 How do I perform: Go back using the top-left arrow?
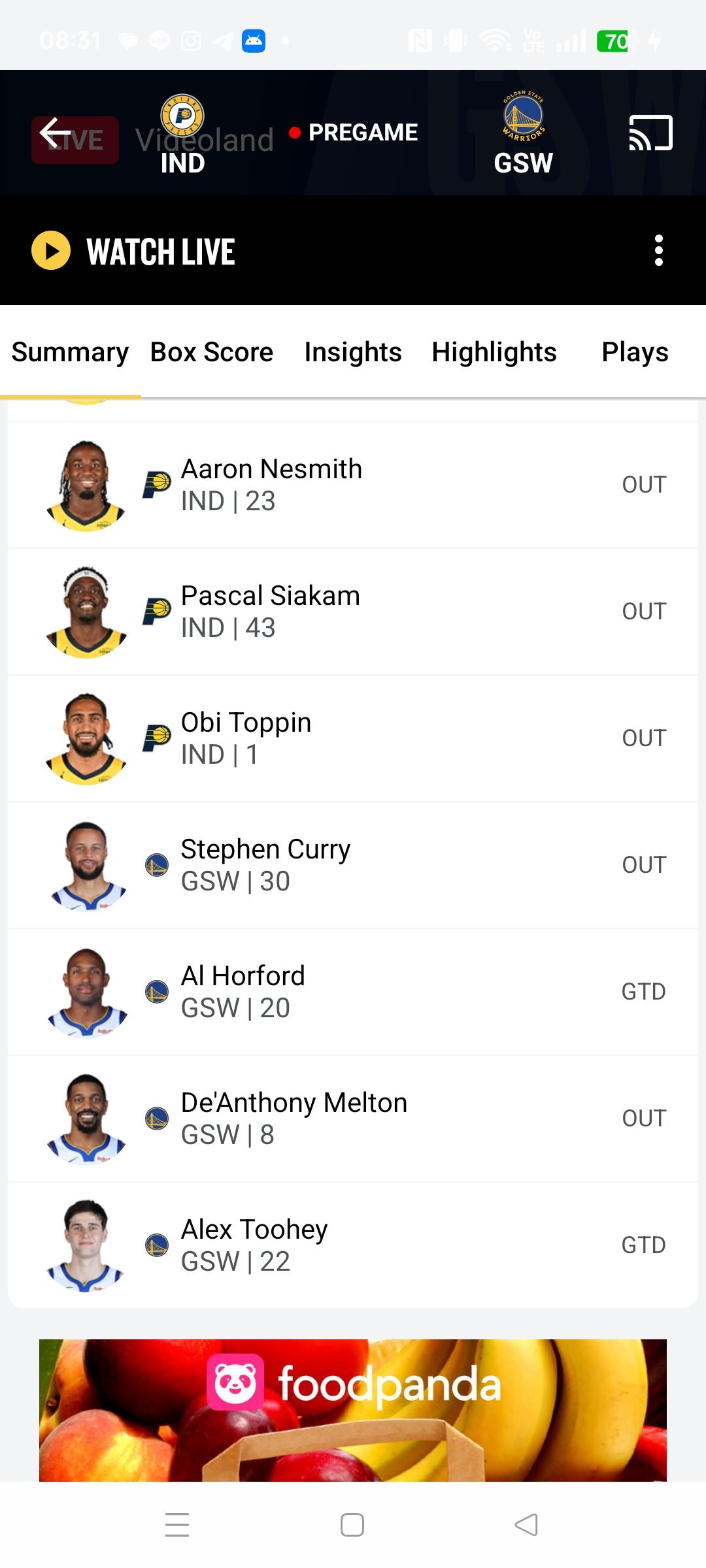56,133
